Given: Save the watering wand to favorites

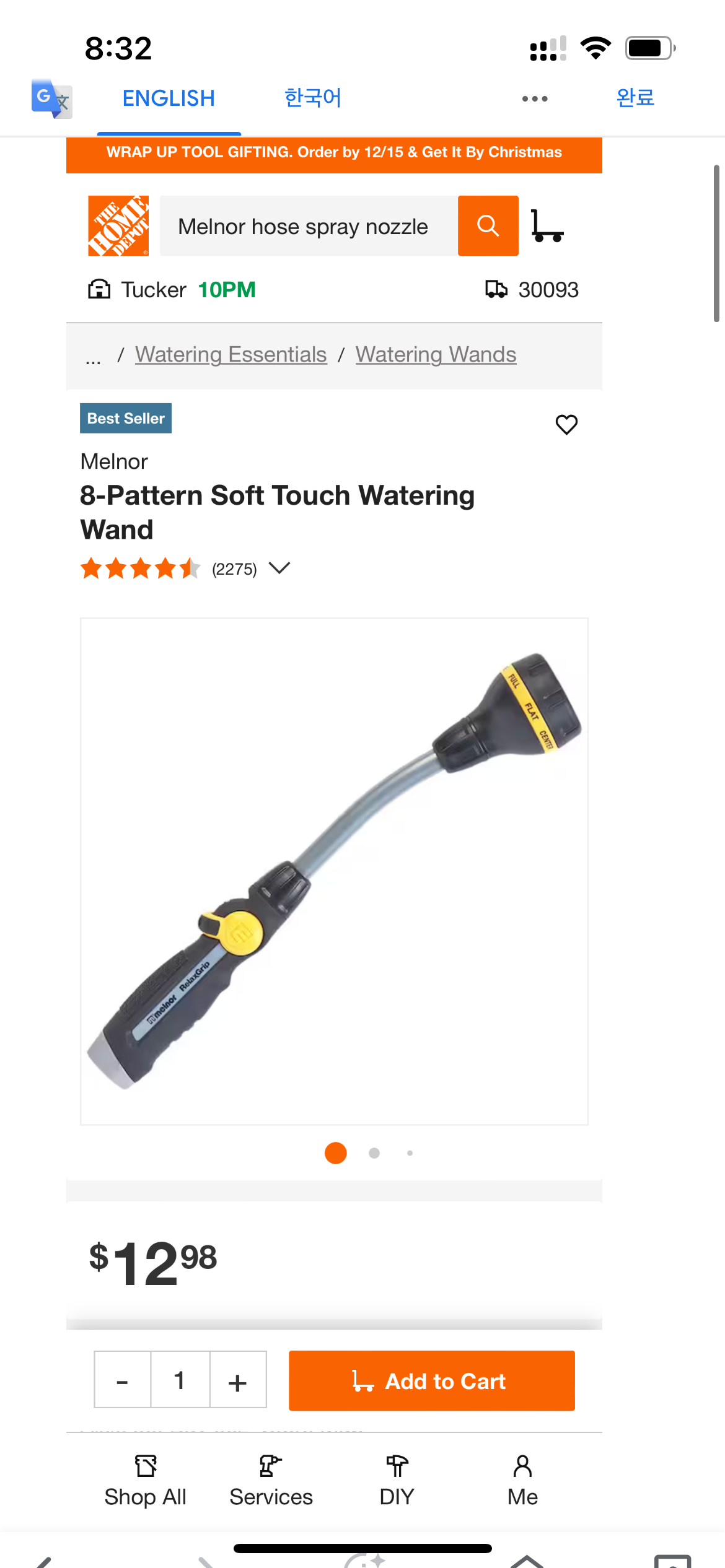Looking at the screenshot, I should [x=566, y=425].
